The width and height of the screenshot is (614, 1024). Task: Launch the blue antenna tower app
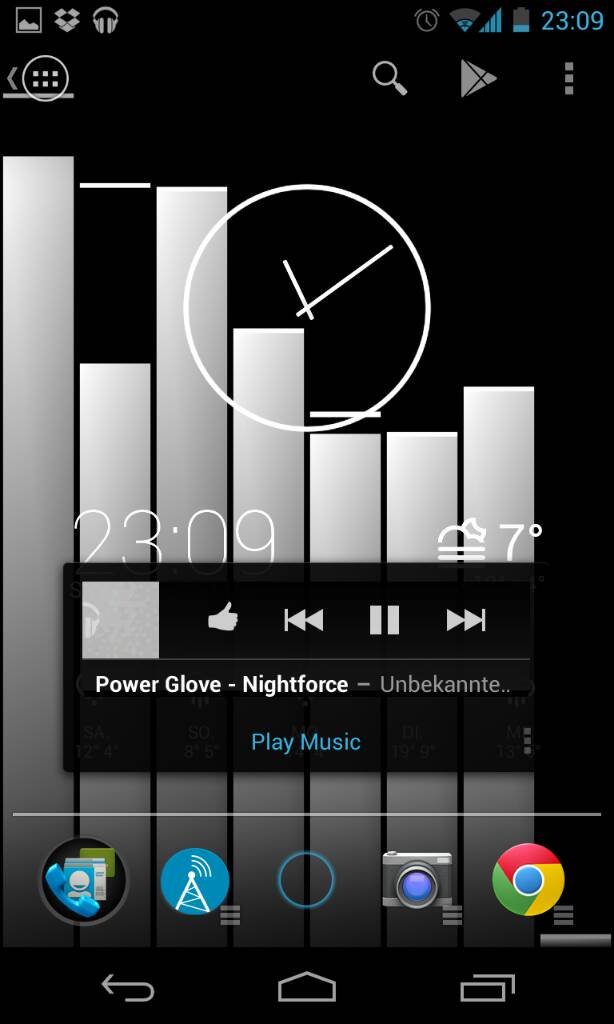click(195, 881)
